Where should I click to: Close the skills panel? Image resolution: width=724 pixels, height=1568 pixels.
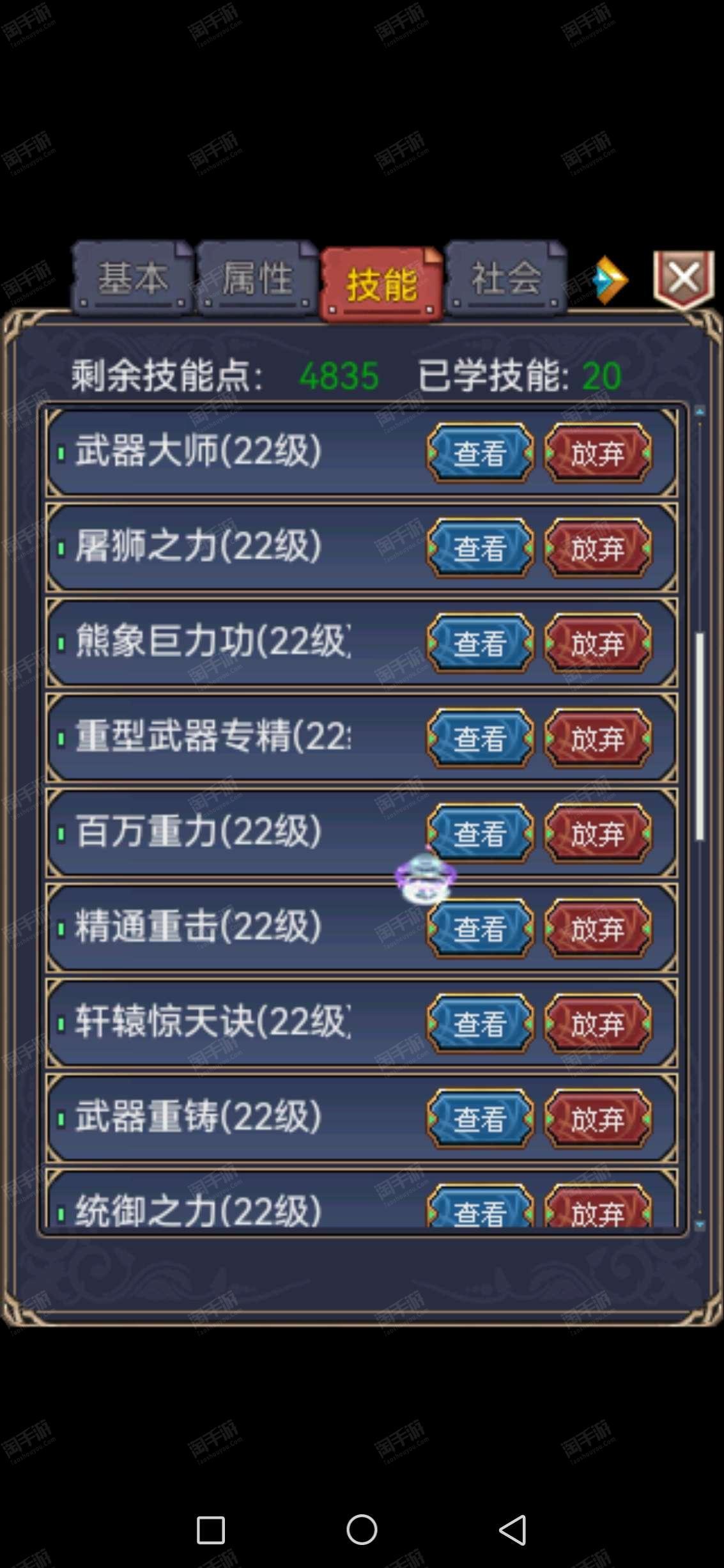[684, 279]
